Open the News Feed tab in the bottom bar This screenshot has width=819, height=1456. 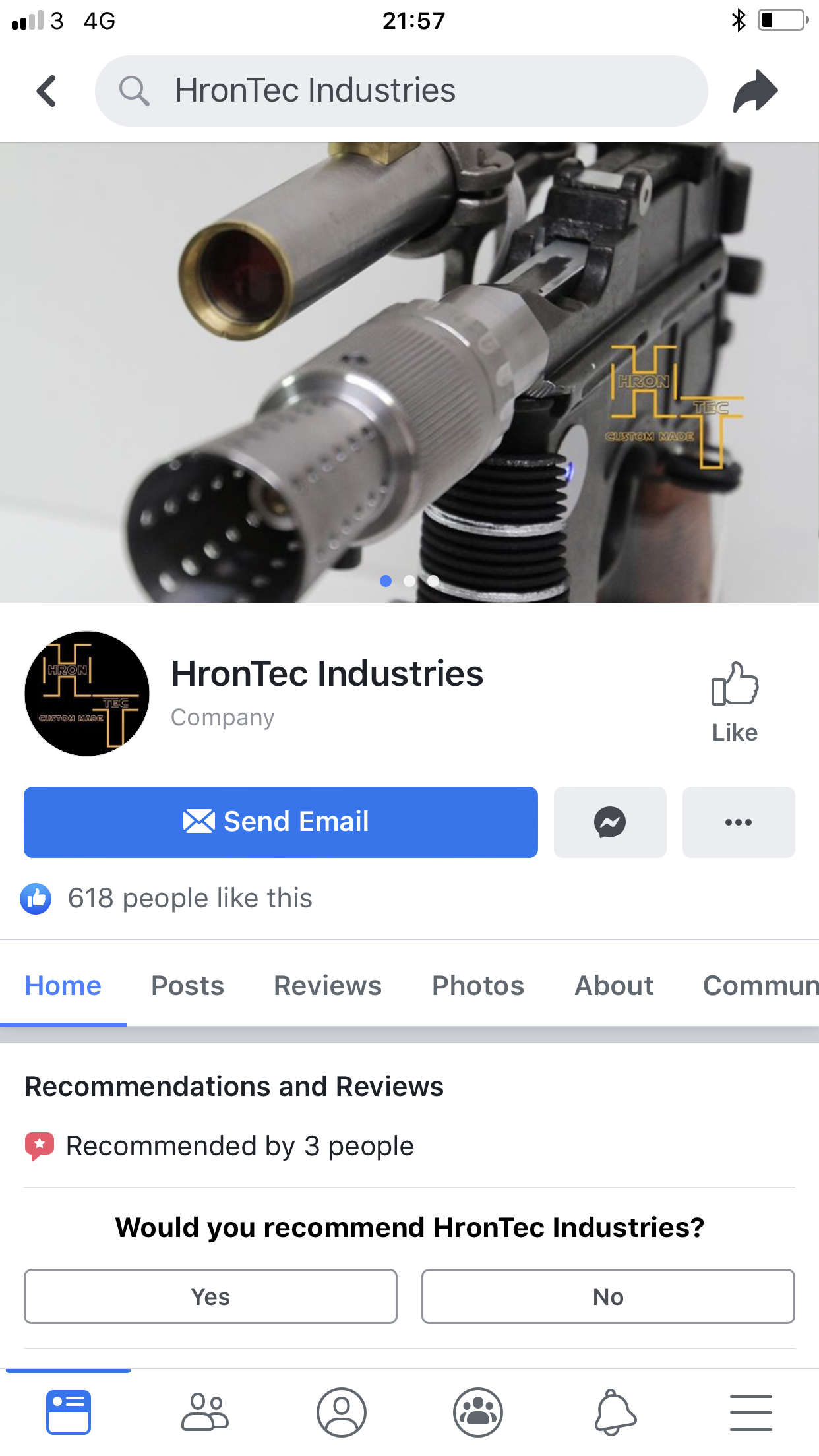pyautogui.click(x=69, y=1412)
